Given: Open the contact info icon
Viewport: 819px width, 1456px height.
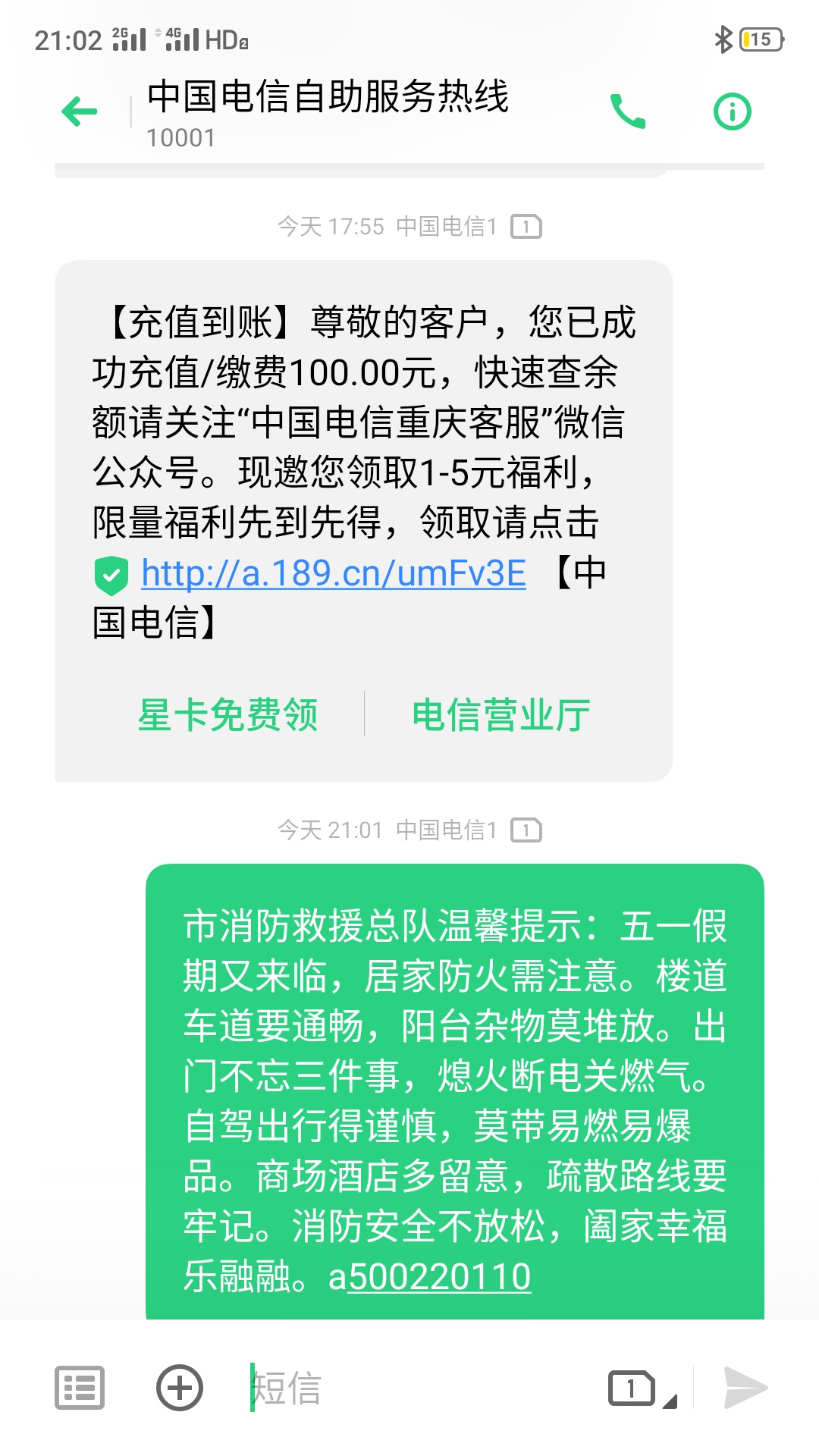Looking at the screenshot, I should click(x=733, y=111).
